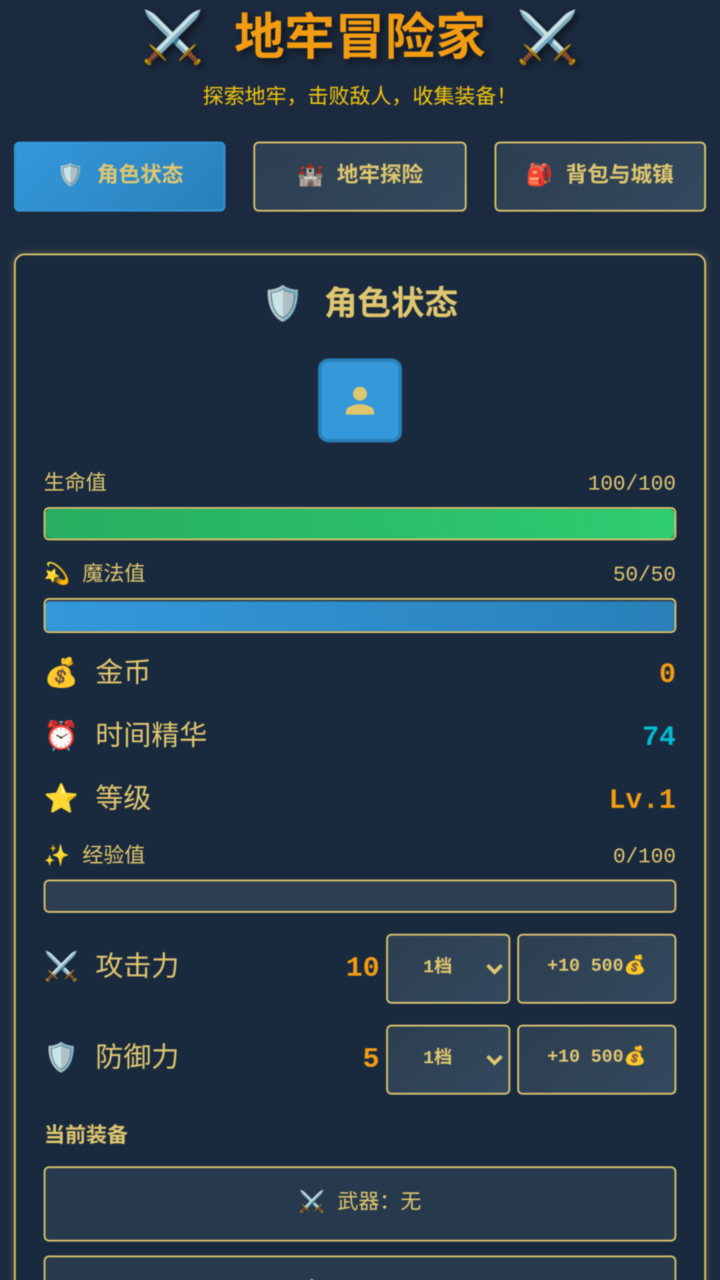Switch to the 背包与城镇 tab
720x1280 pixels.
click(x=600, y=176)
